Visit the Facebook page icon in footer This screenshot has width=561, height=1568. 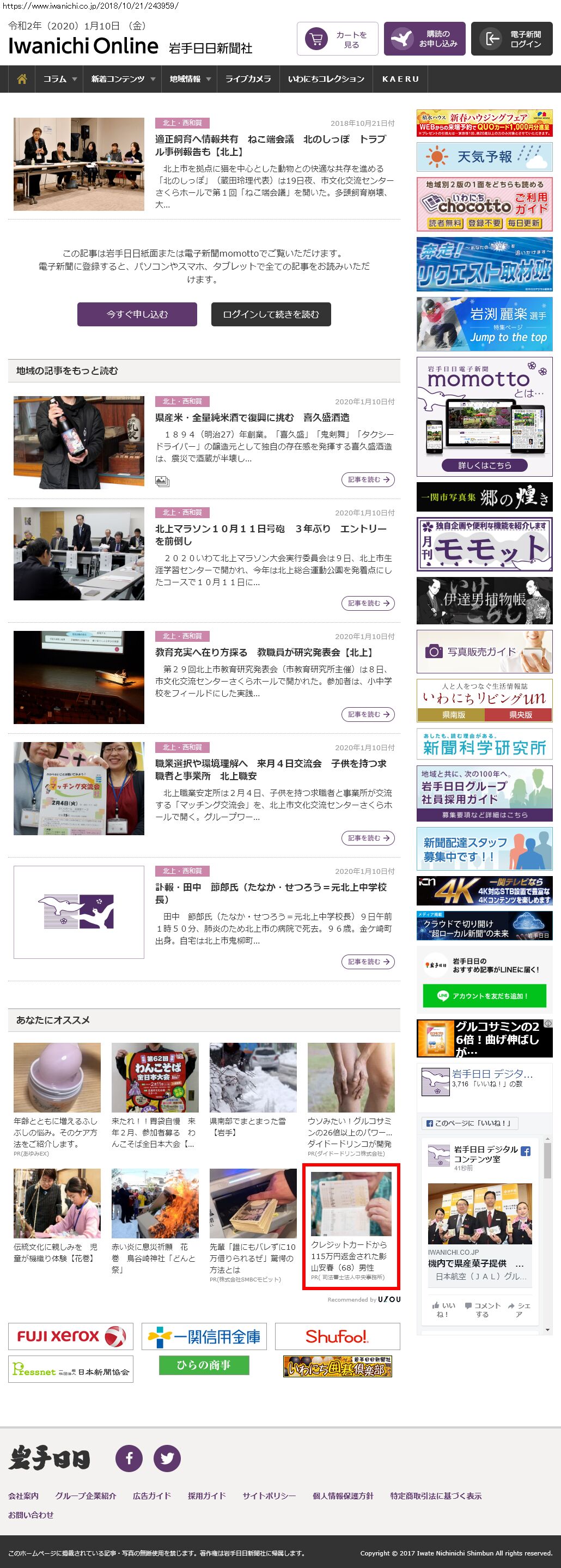click(x=129, y=1458)
